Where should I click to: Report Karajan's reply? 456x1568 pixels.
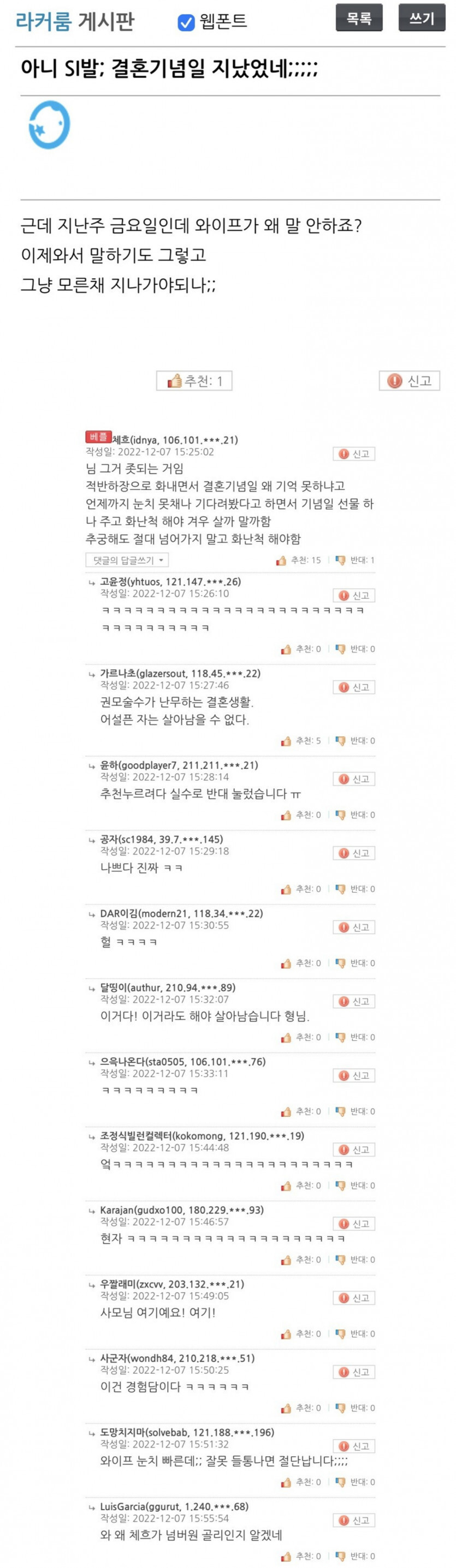pyautogui.click(x=353, y=1224)
